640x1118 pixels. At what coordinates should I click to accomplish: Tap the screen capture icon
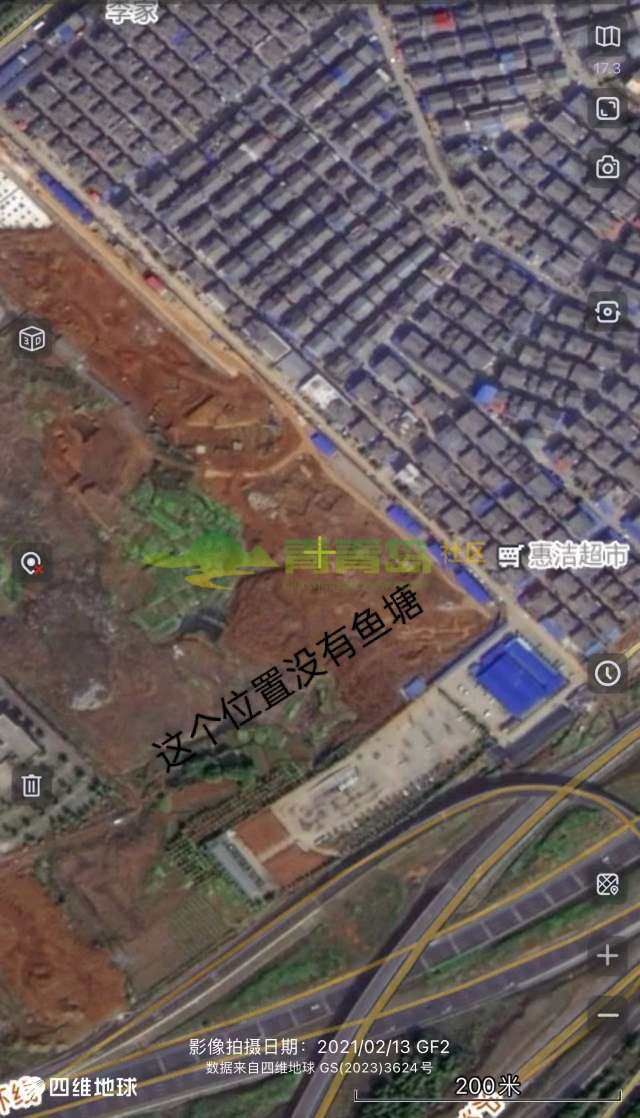607,312
